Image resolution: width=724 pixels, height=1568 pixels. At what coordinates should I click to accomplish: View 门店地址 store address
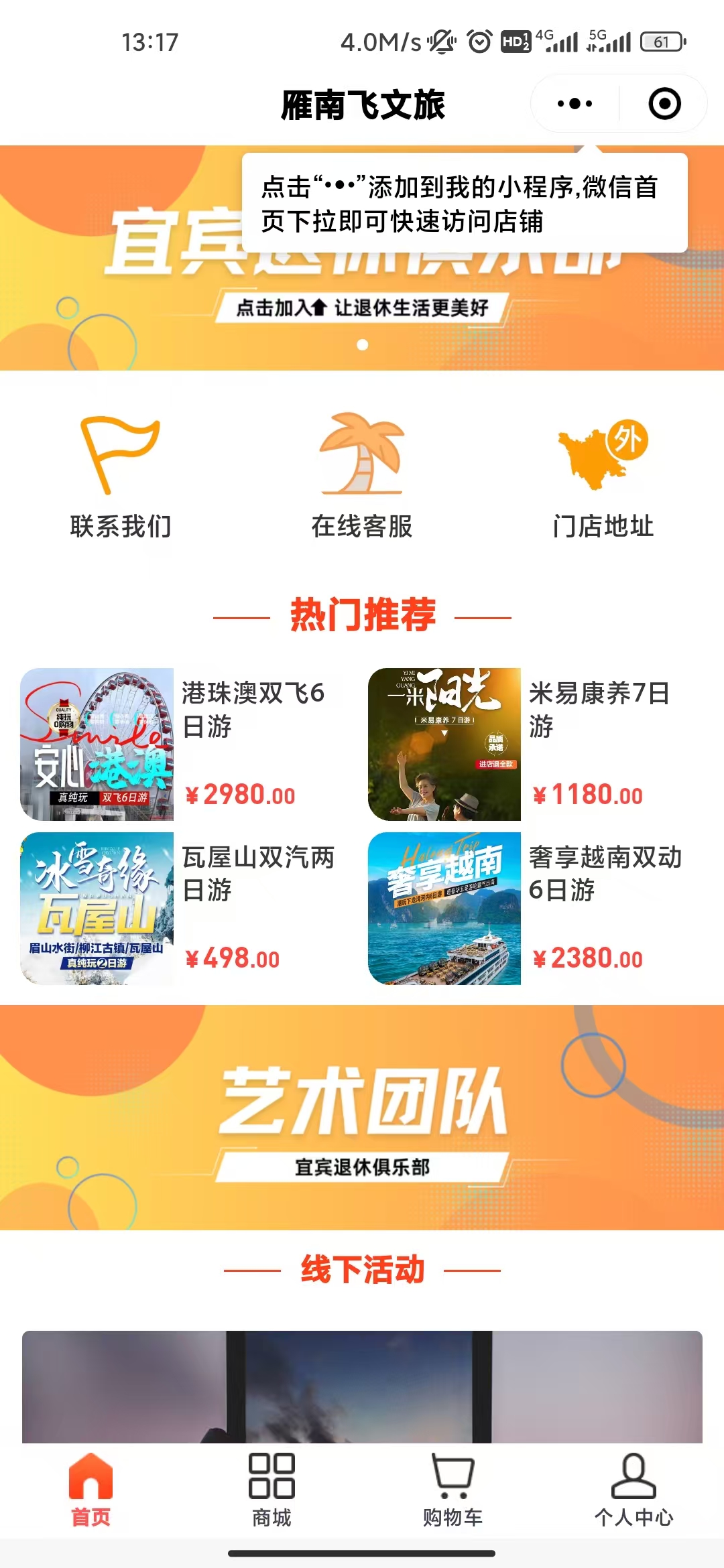pos(603,477)
